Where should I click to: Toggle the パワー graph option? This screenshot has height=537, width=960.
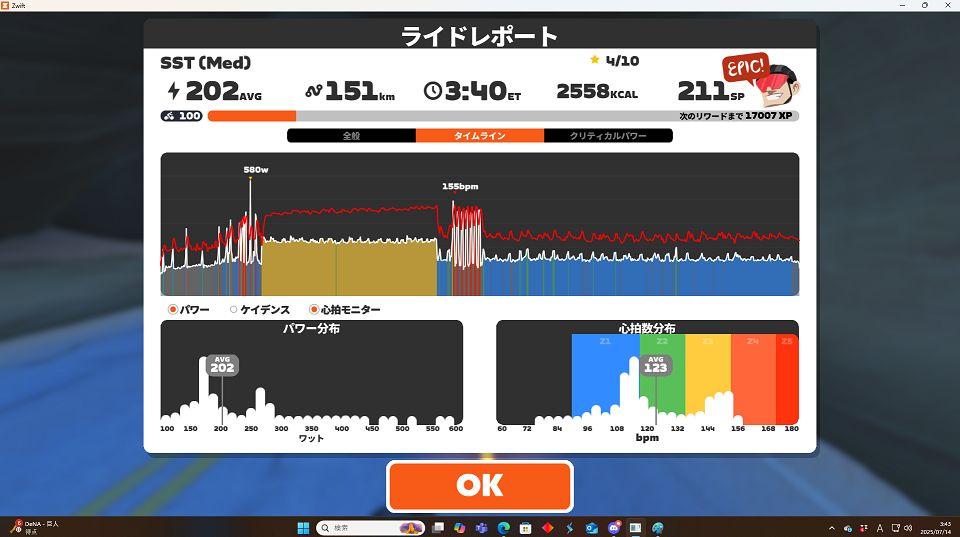(174, 310)
